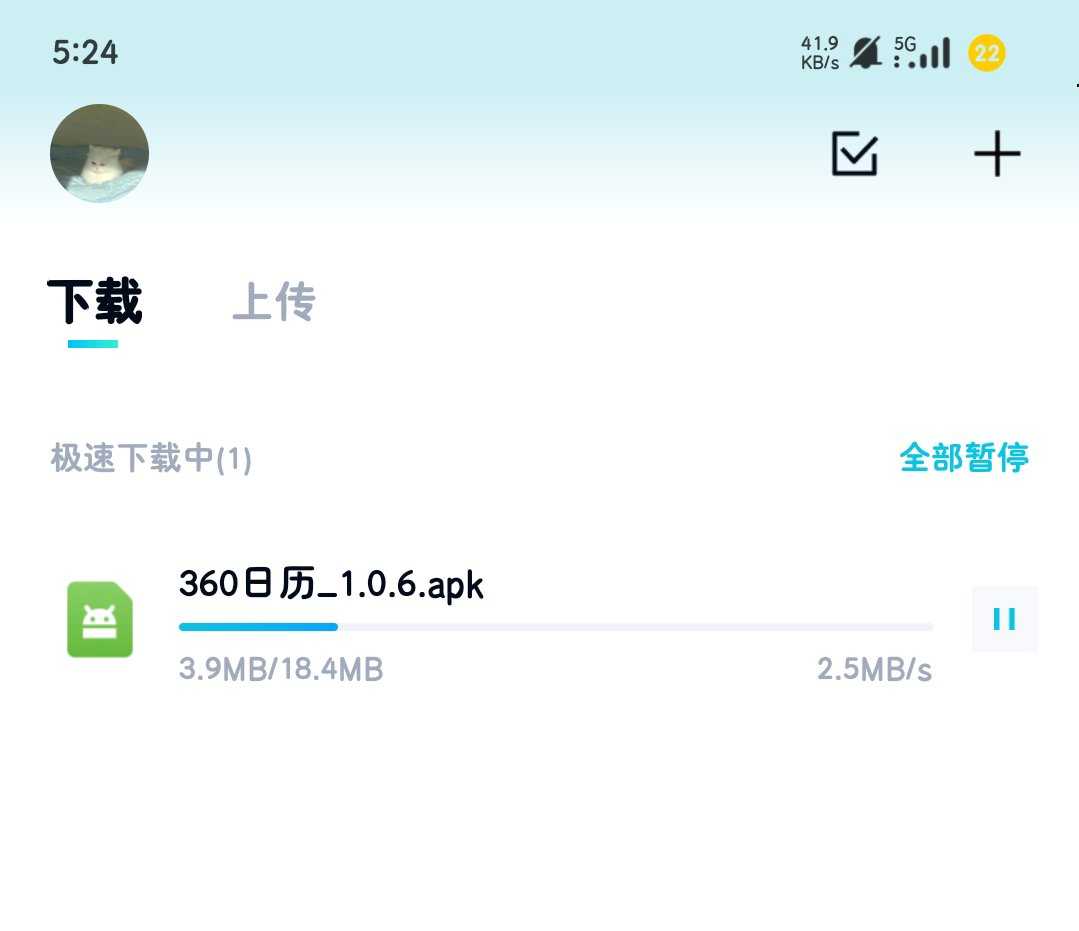The image size is (1079, 931).
Task: Select the 下载 tab
Action: pos(95,302)
